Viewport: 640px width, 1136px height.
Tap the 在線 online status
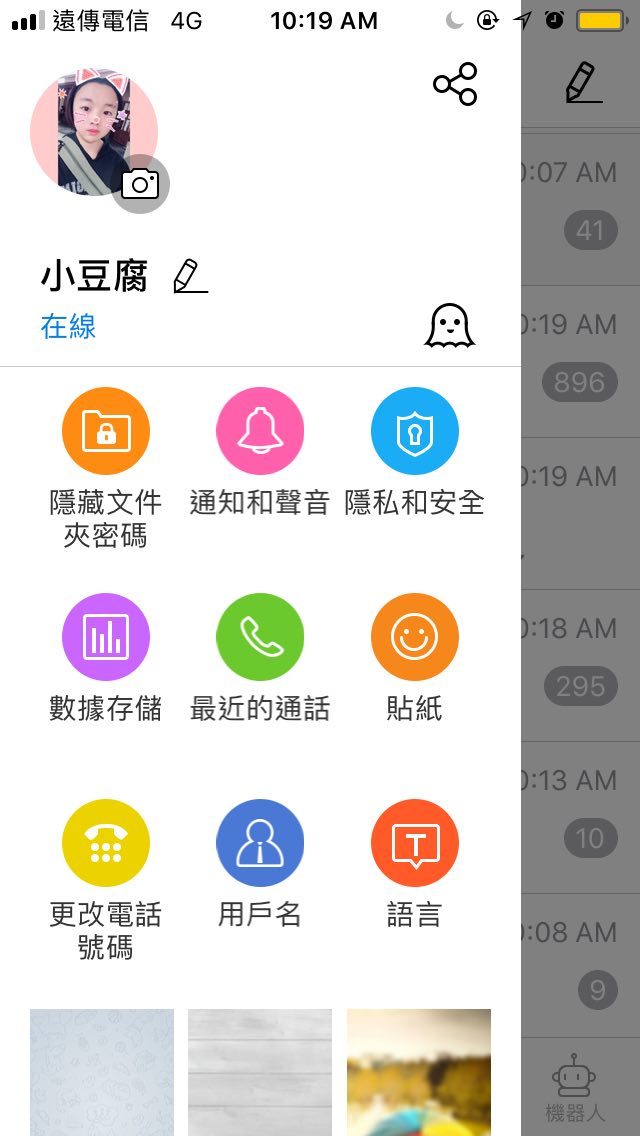68,326
